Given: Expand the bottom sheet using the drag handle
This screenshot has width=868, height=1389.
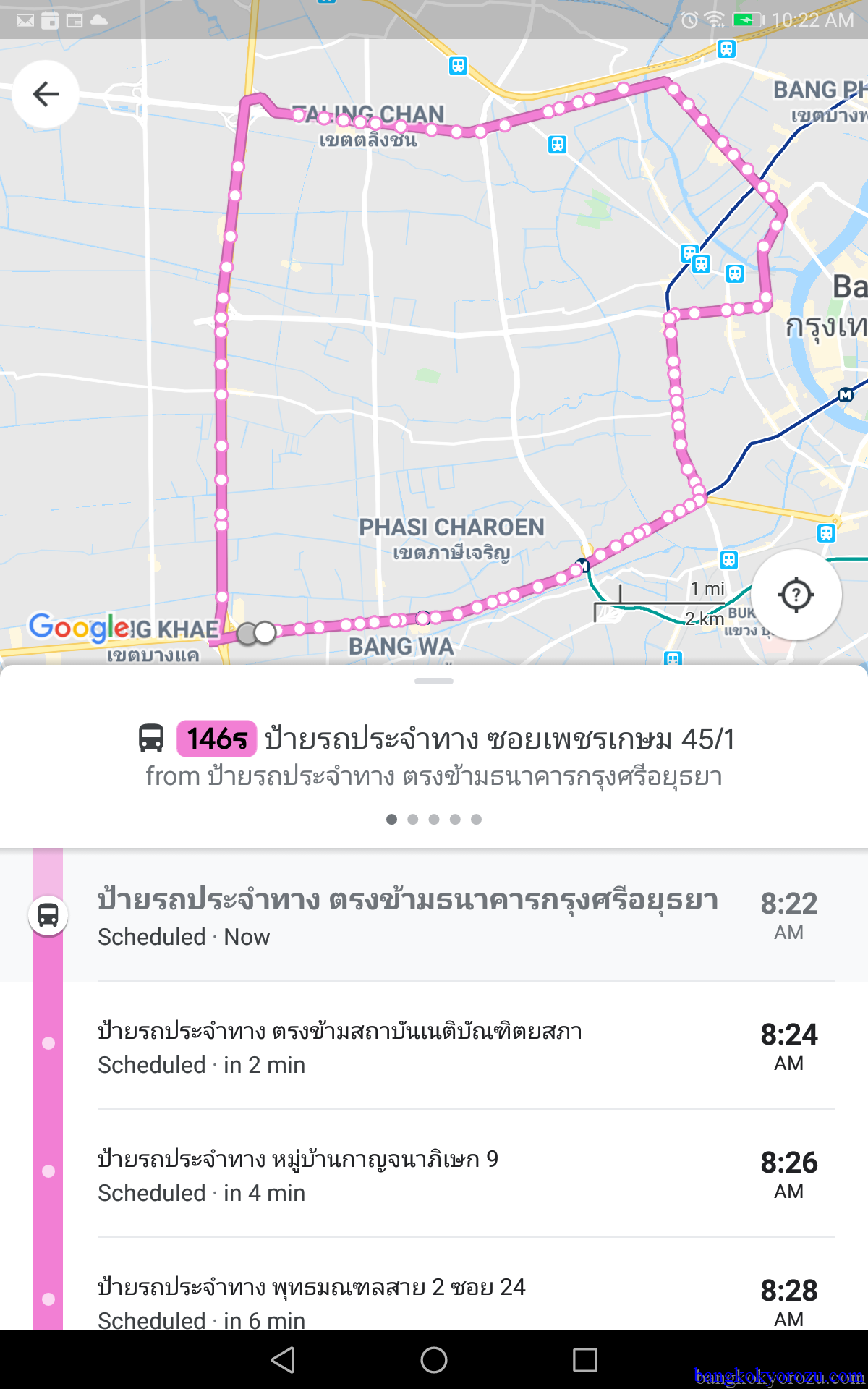Looking at the screenshot, I should [x=433, y=681].
